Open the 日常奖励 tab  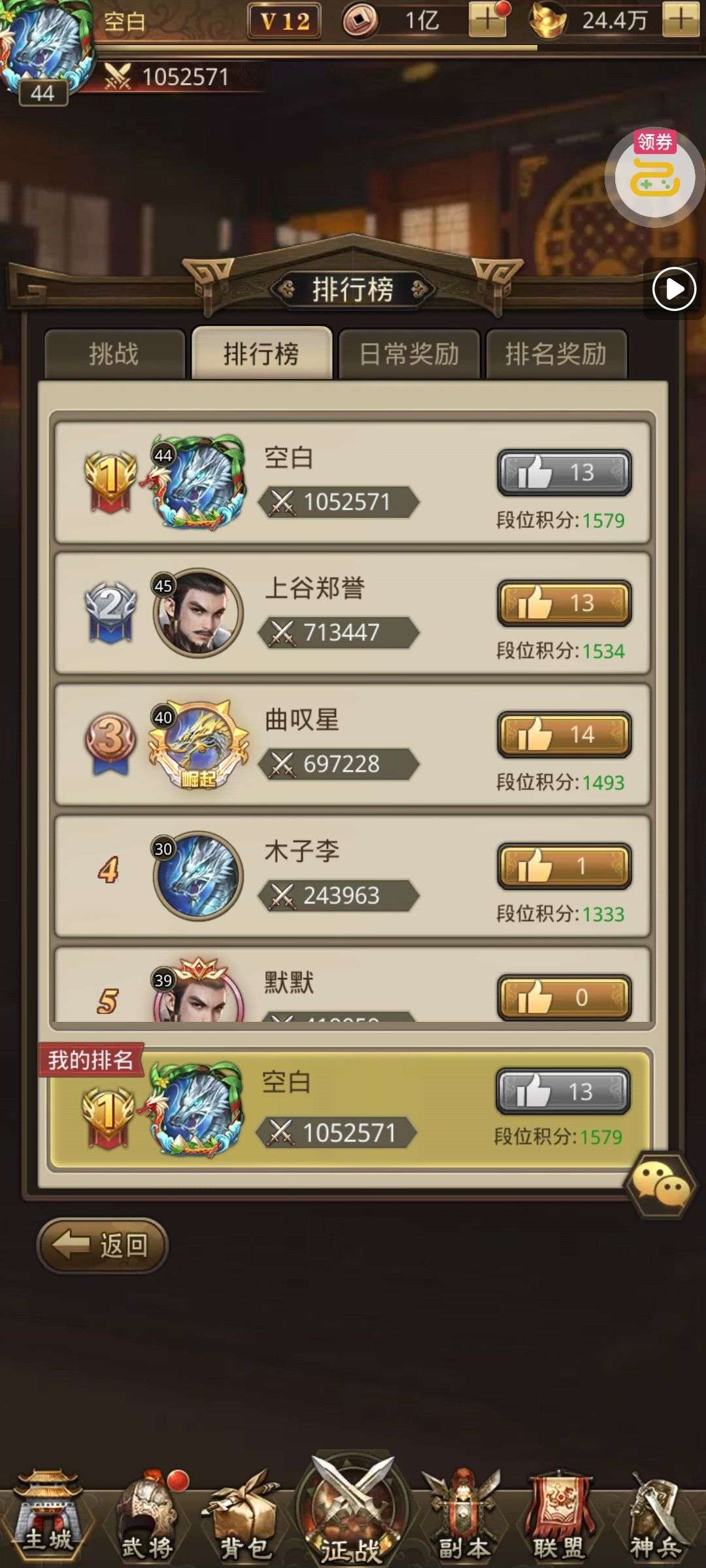point(409,354)
